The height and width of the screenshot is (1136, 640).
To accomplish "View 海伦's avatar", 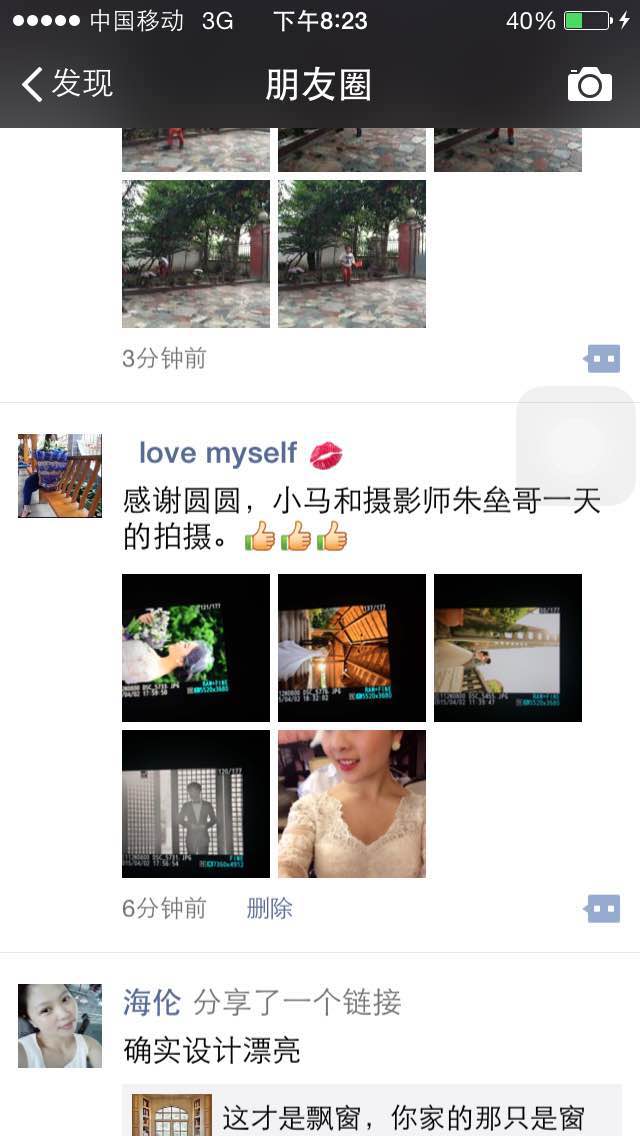I will point(60,1026).
